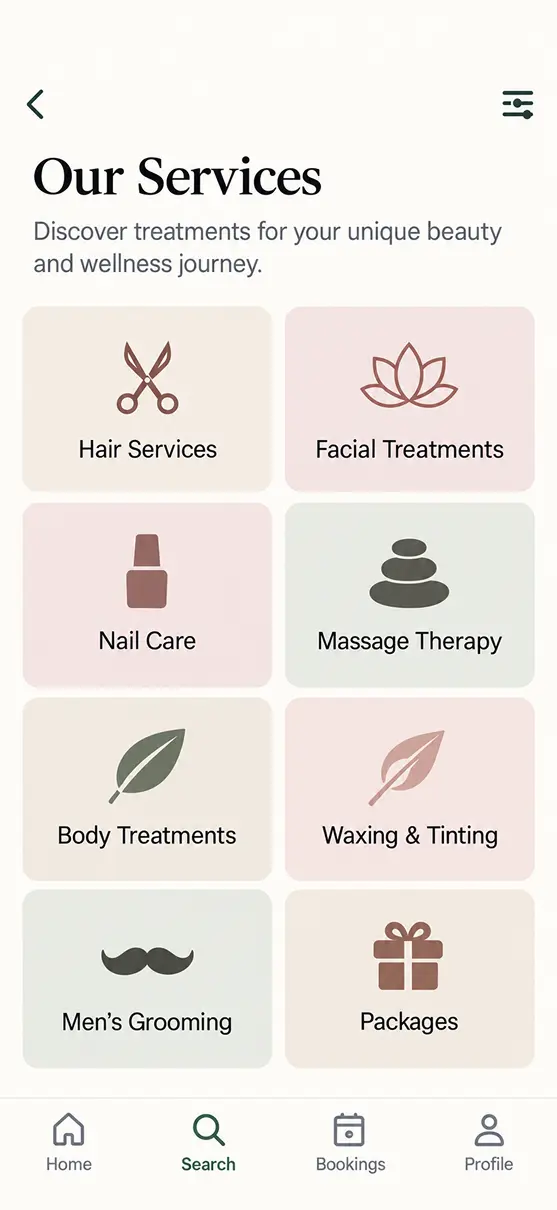
Task: View Nail Care services
Action: [147, 595]
